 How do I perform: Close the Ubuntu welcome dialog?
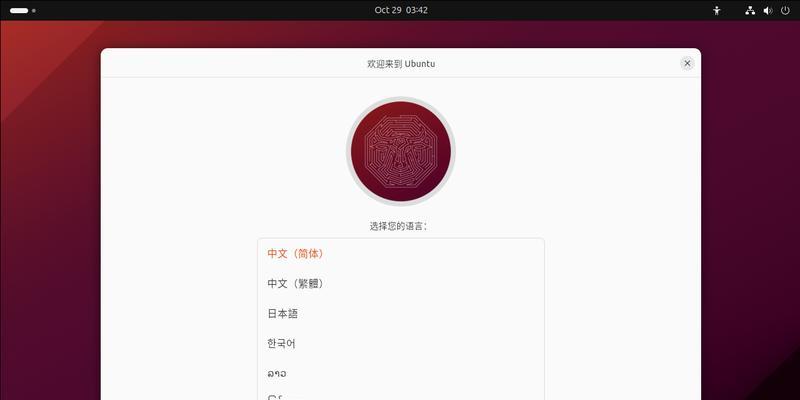(687, 63)
